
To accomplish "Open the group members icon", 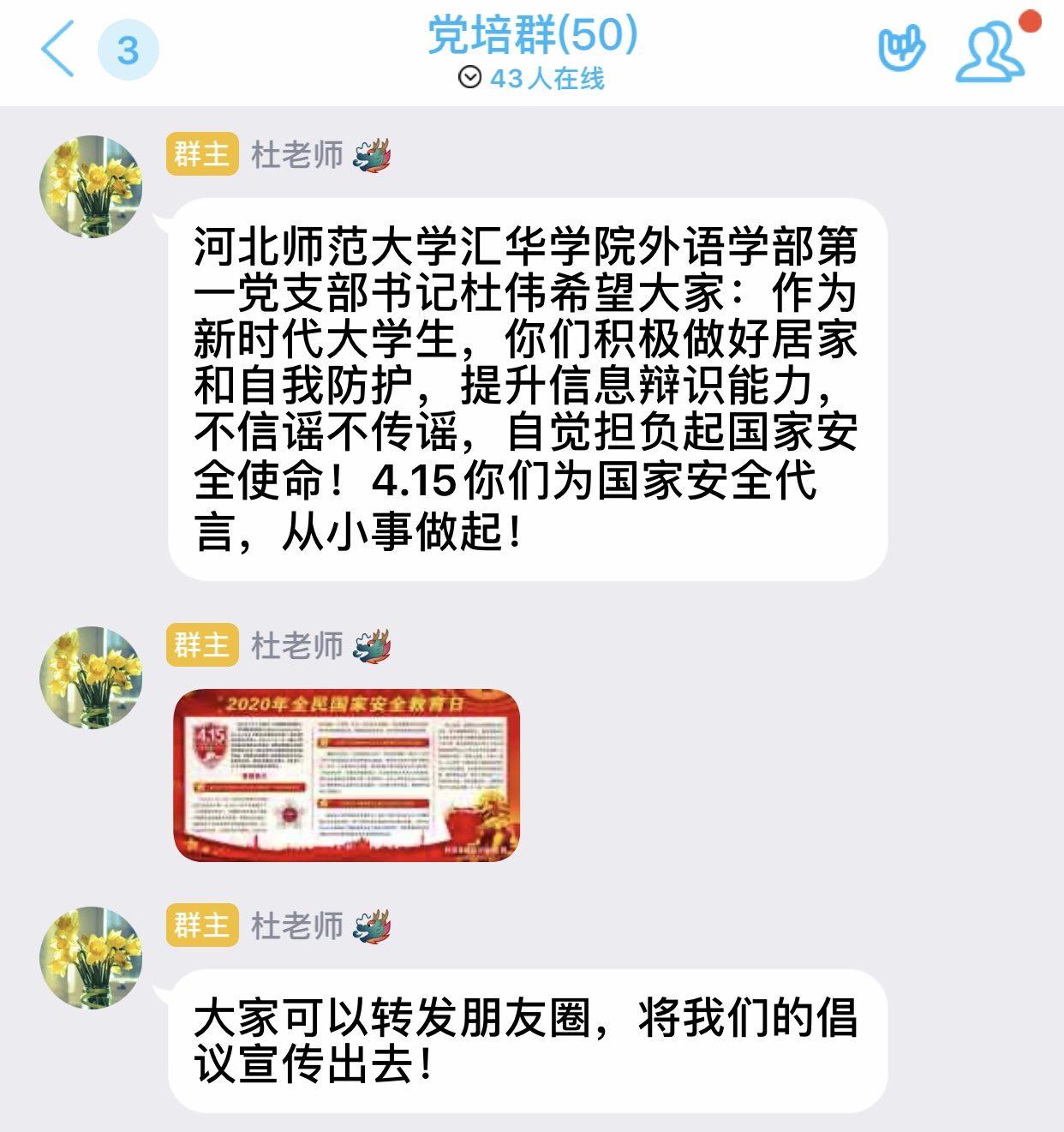I will coord(990,53).
